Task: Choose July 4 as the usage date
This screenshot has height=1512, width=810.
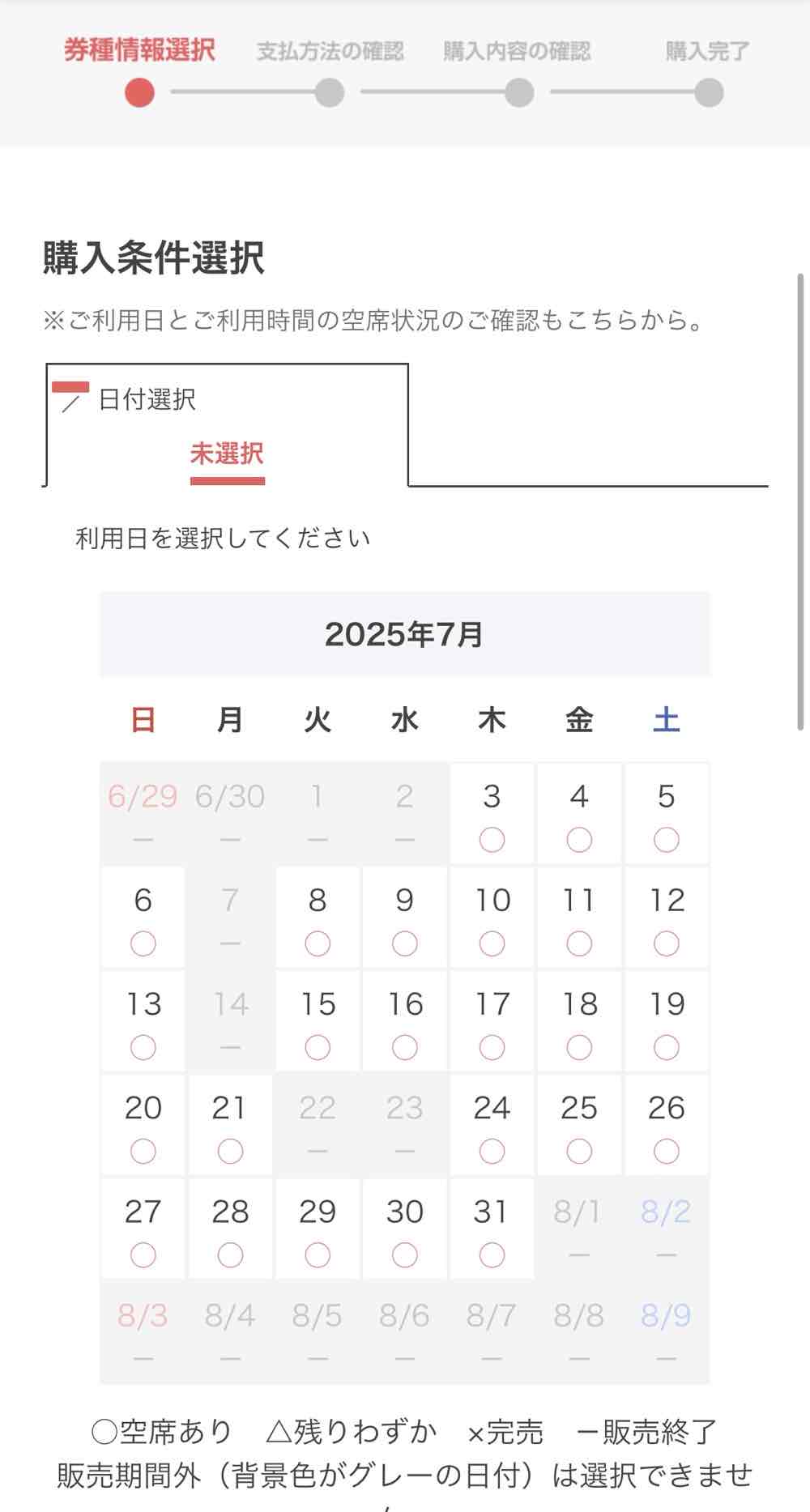Action: pyautogui.click(x=579, y=814)
